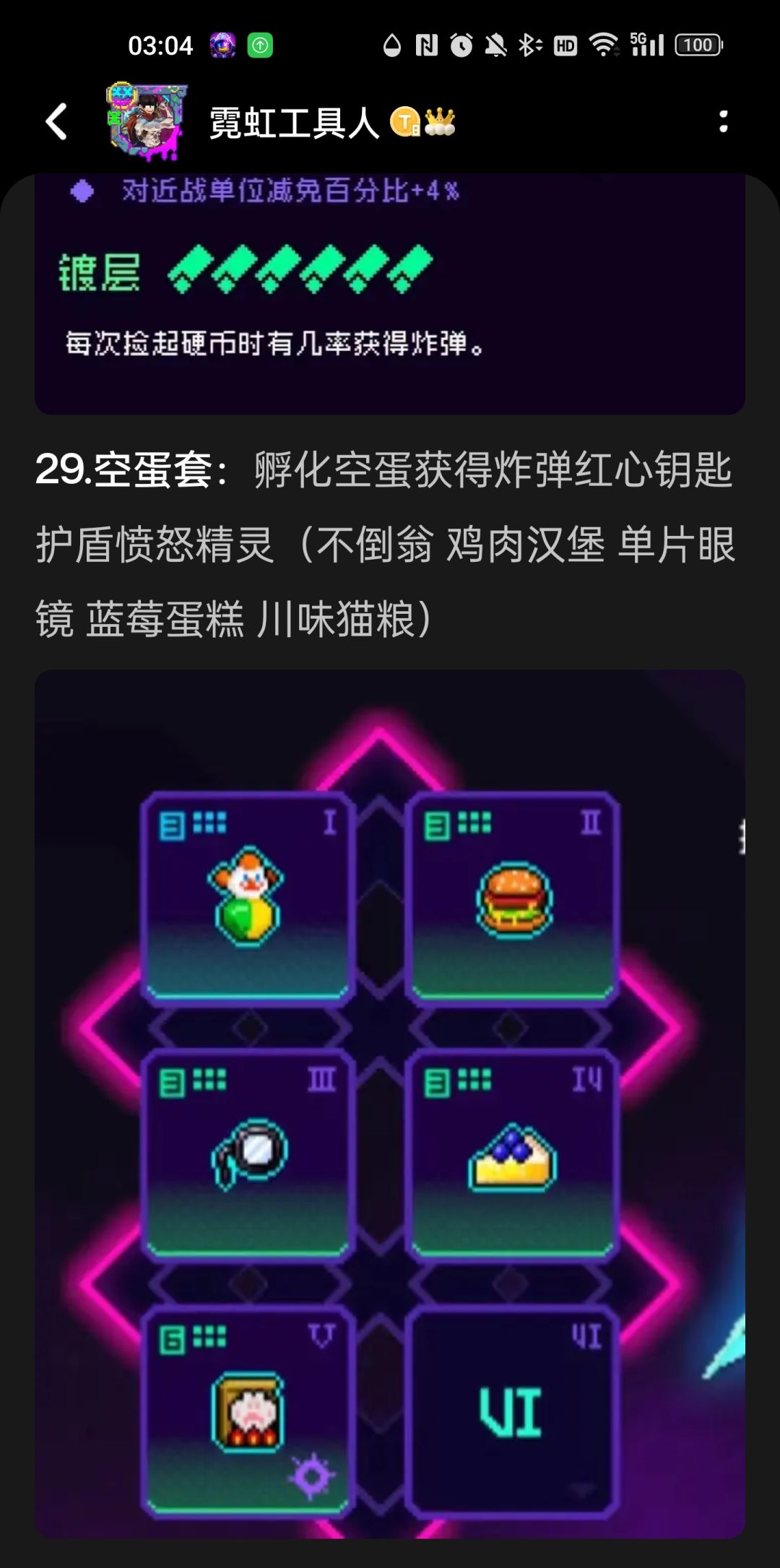Tap the Wi-Fi icon in status bar
Image resolution: width=780 pixels, height=1568 pixels.
pyautogui.click(x=605, y=43)
